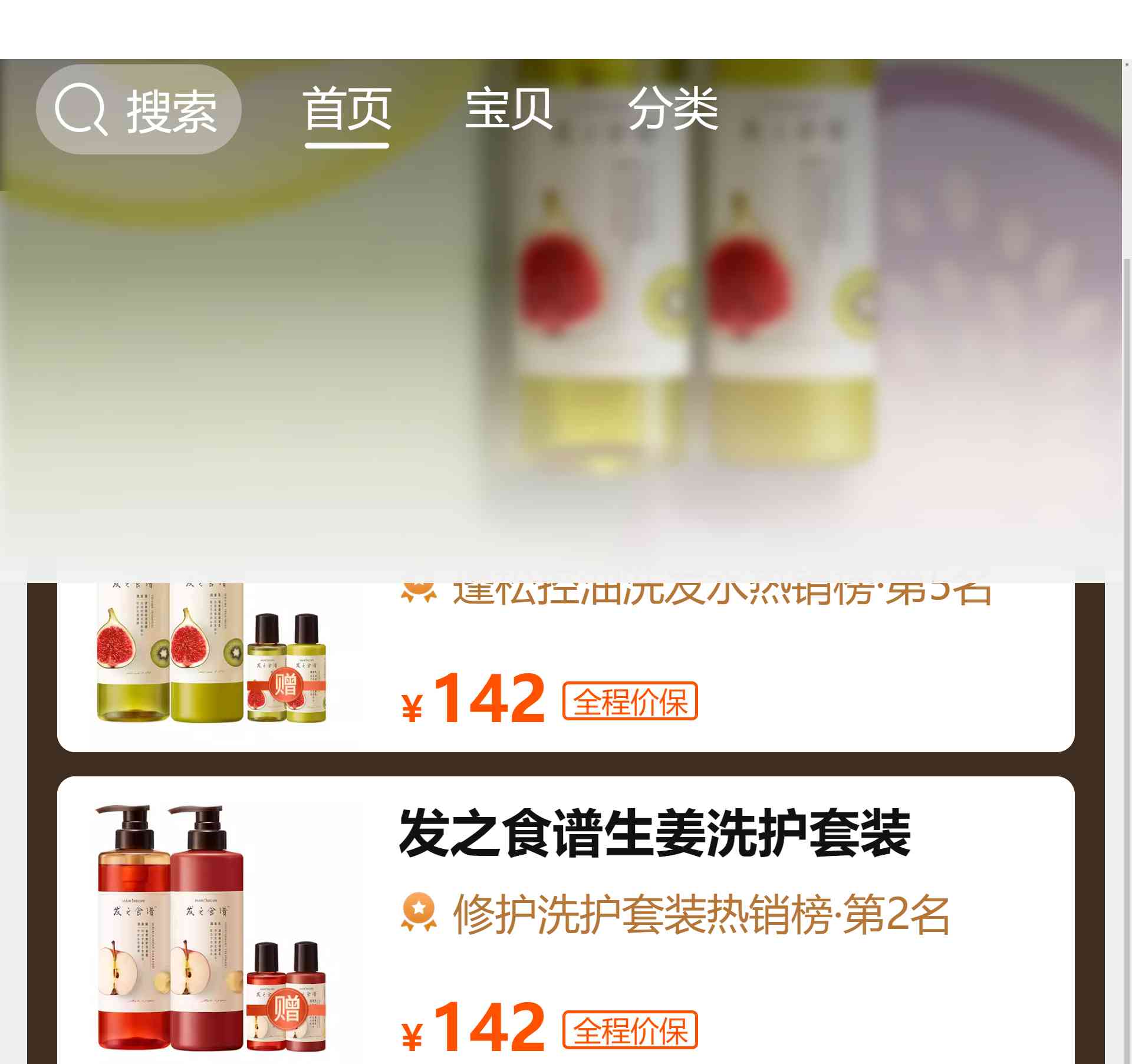Switch to the 分类 tab
Screen dimensions: 1132x1064
(673, 110)
